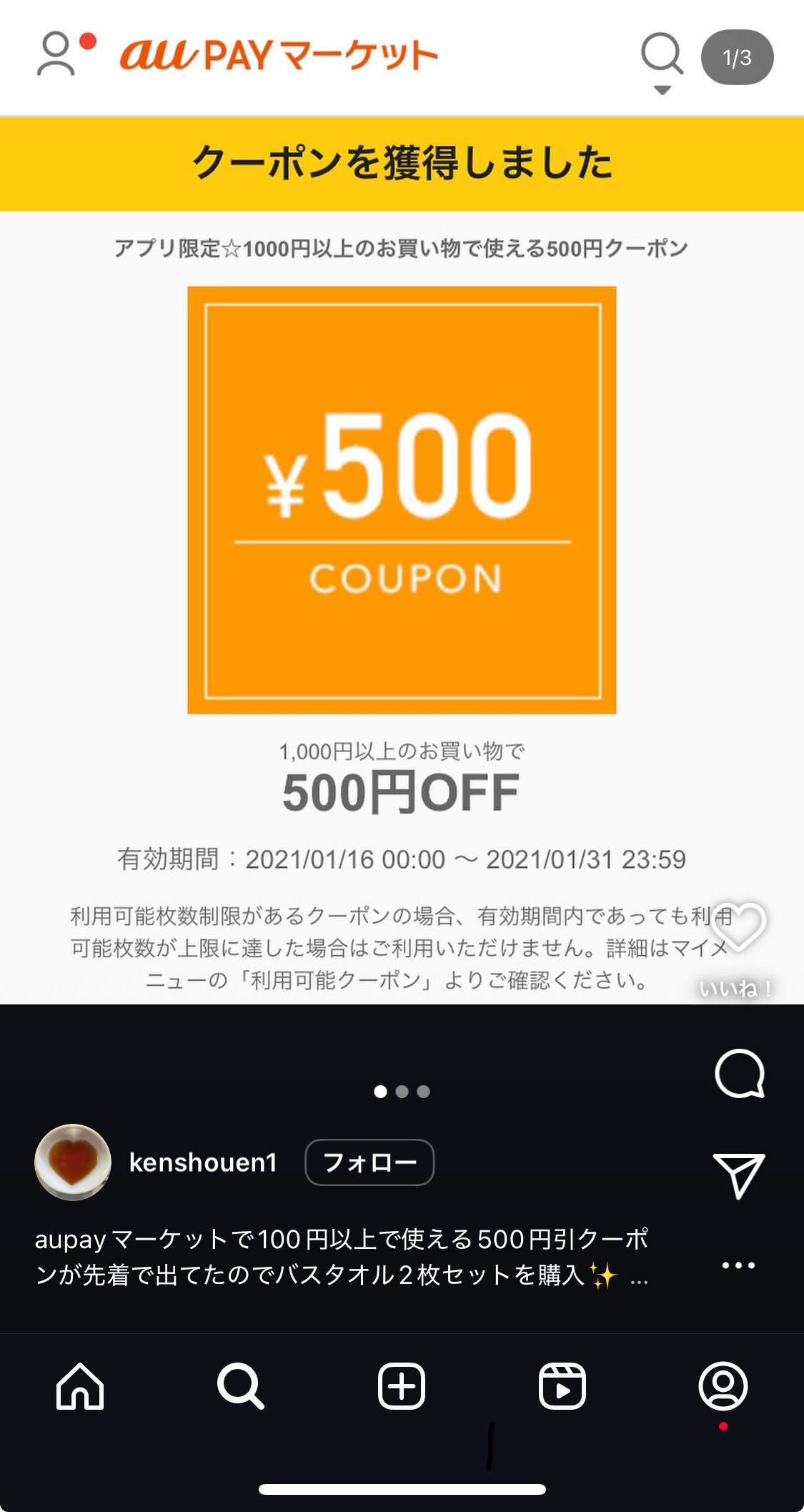Open kenshouen1's profile picture
This screenshot has height=1512, width=804.
[x=73, y=1162]
